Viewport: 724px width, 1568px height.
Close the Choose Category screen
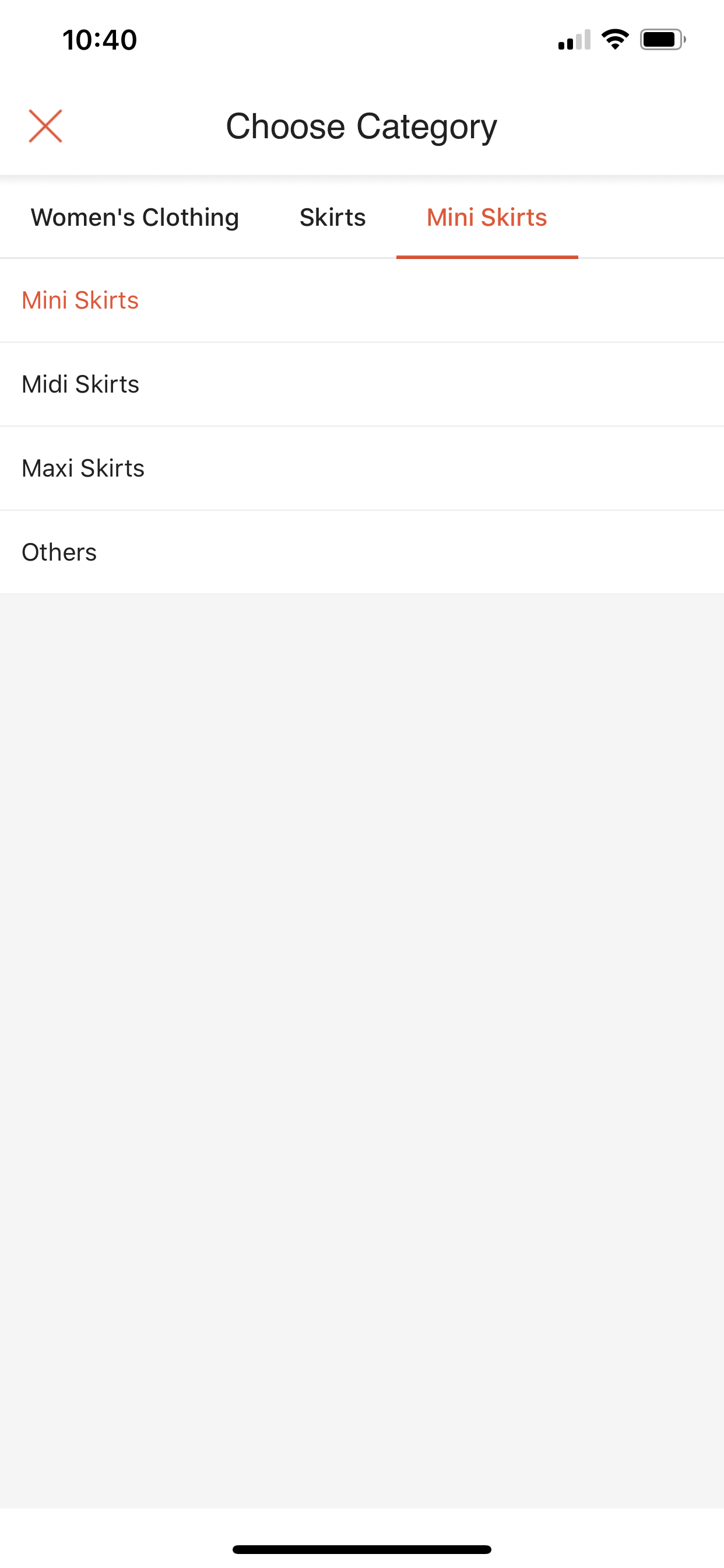coord(45,126)
